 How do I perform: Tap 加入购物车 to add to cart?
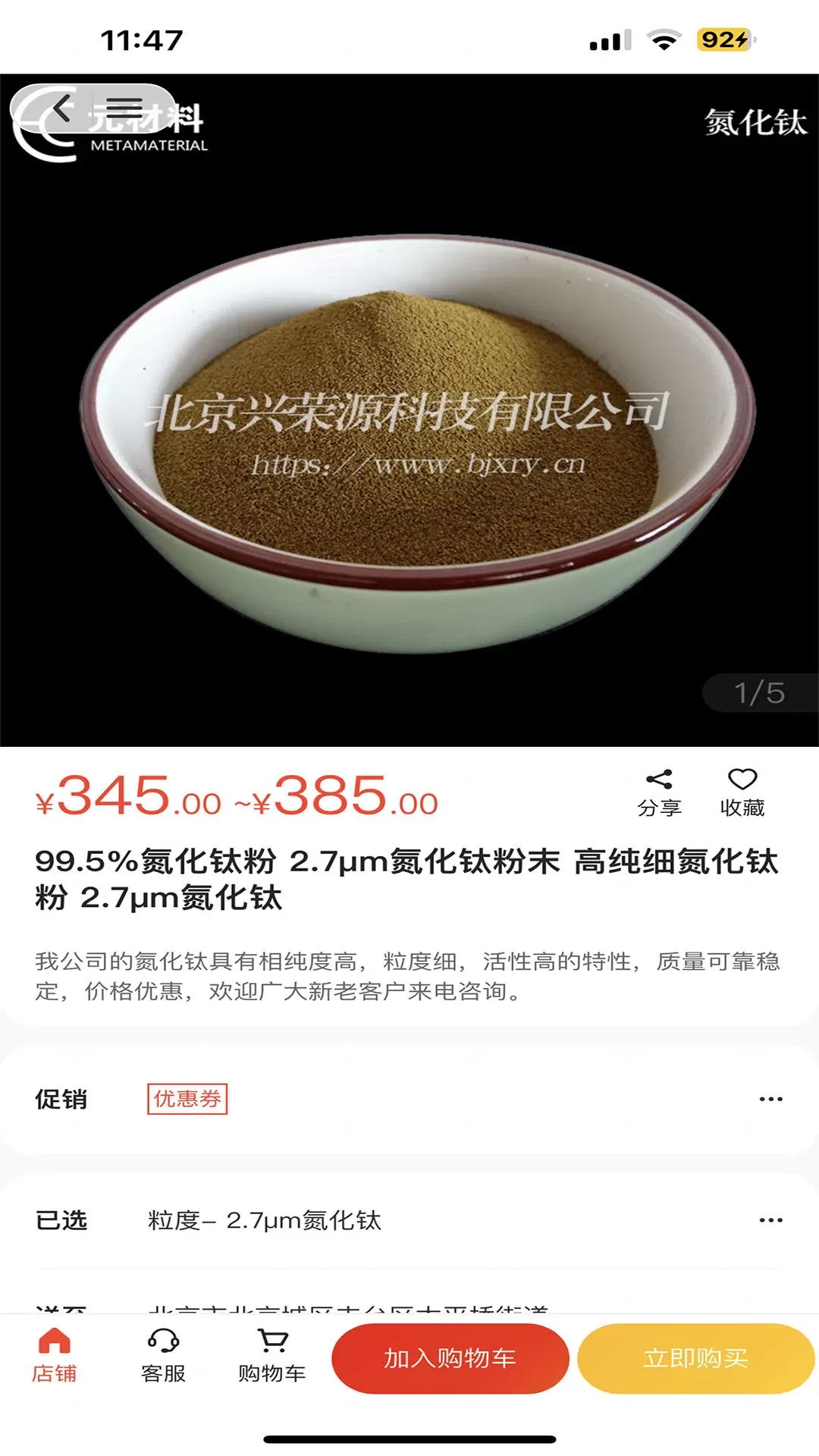click(x=450, y=1358)
